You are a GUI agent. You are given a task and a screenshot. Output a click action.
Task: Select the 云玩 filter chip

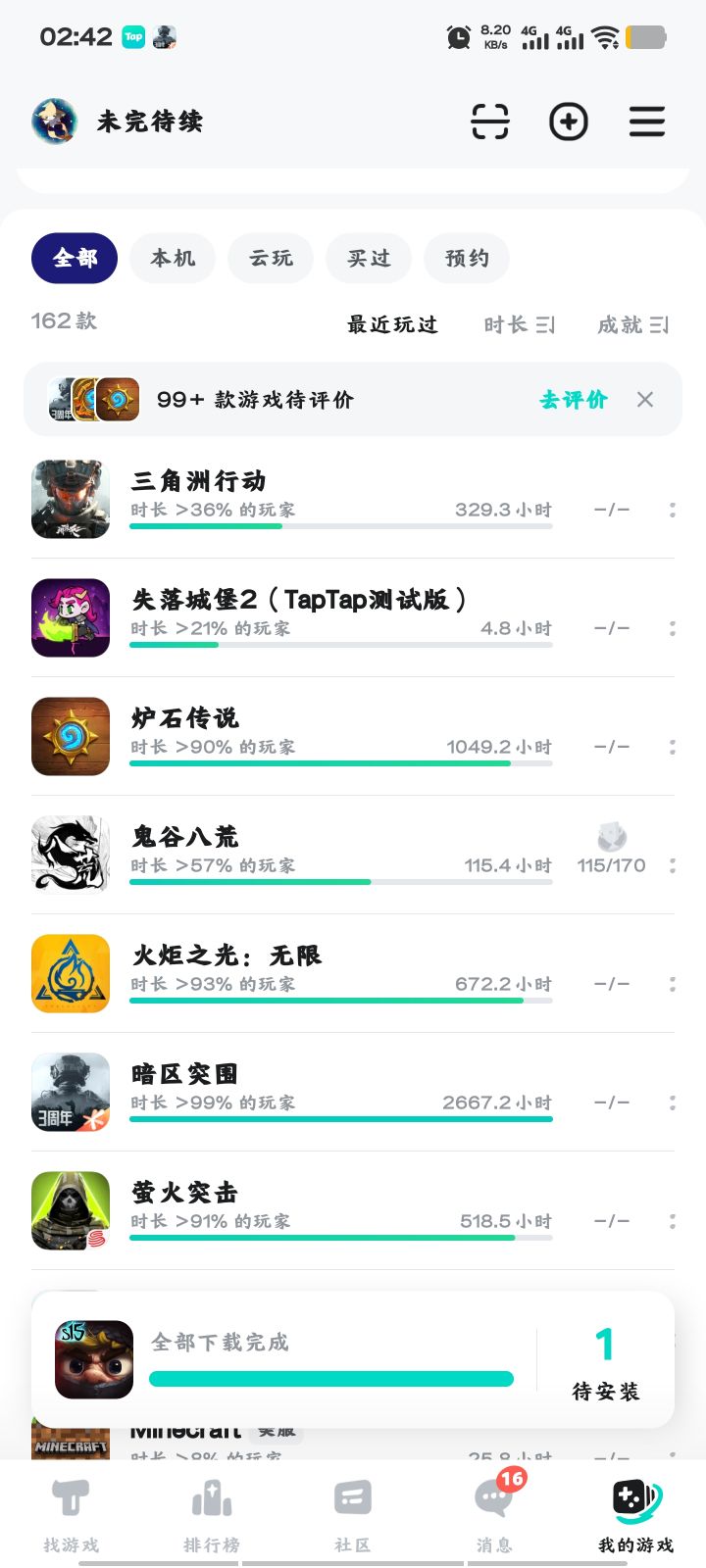click(x=271, y=258)
